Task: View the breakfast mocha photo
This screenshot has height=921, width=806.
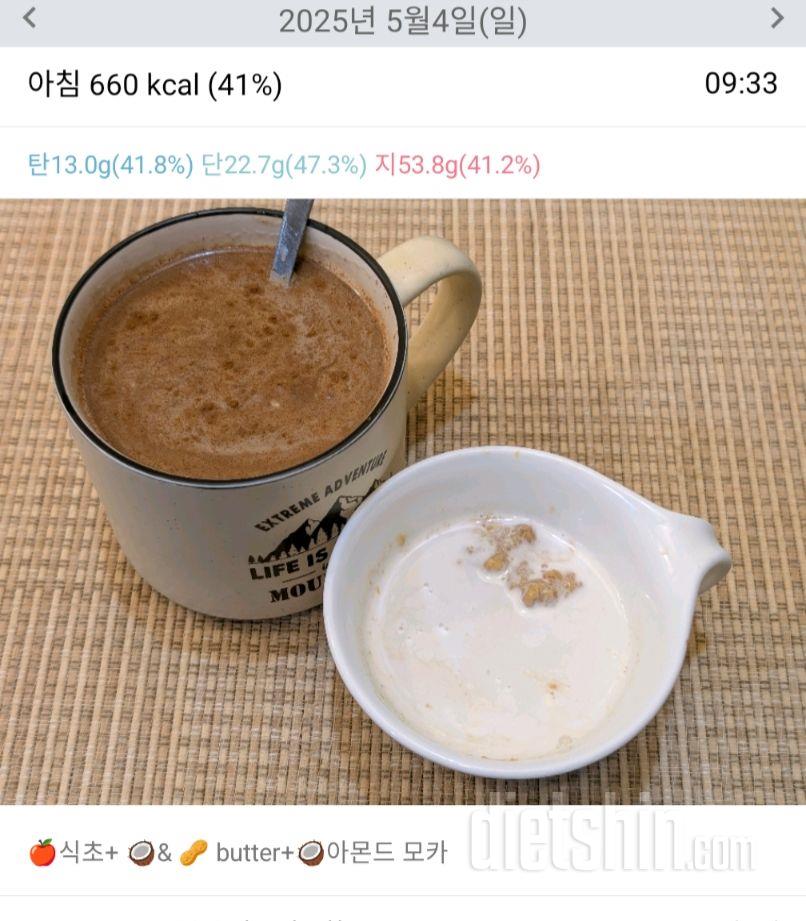Action: (402, 500)
